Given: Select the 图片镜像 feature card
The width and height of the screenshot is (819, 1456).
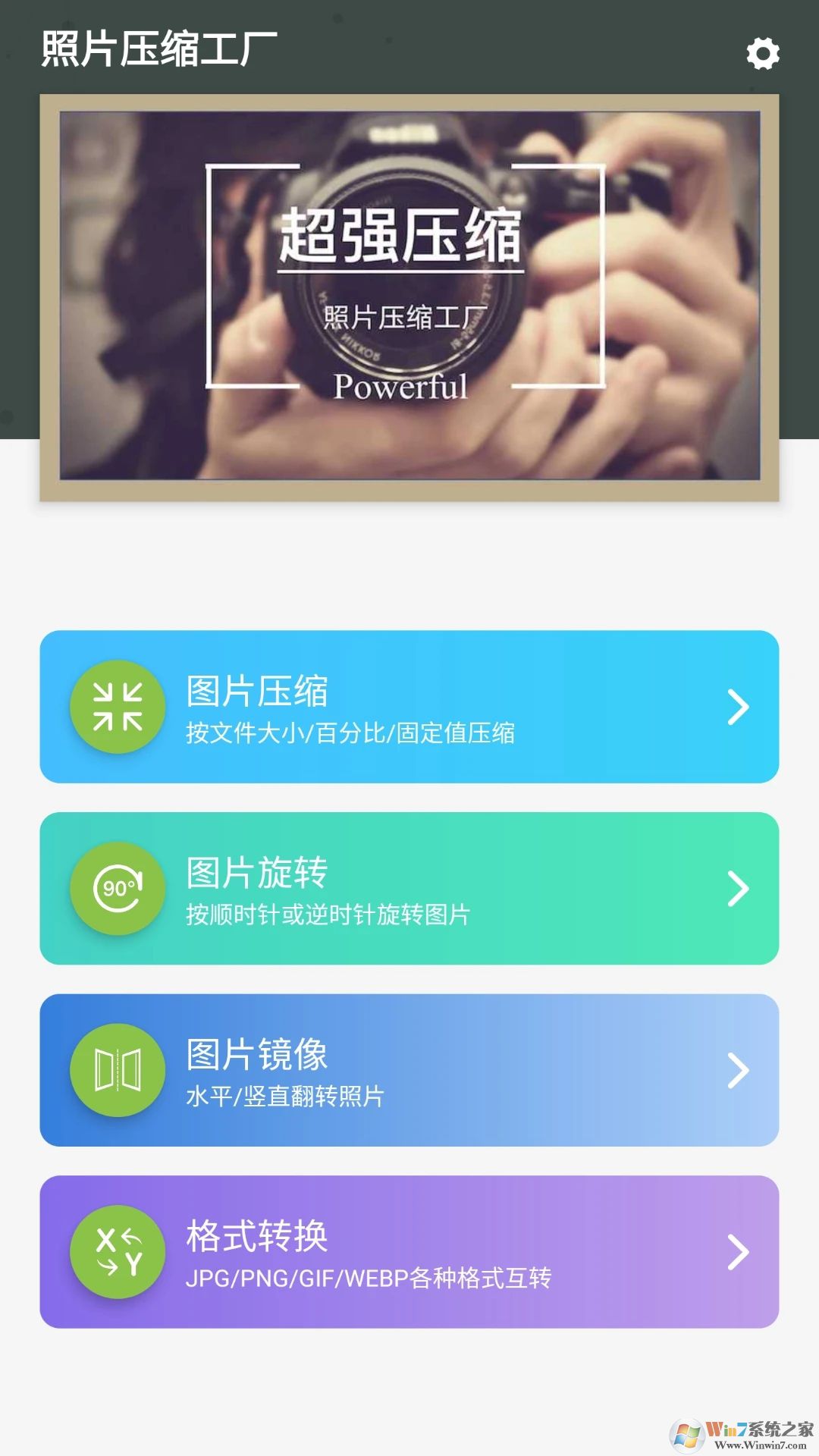Looking at the screenshot, I should [x=409, y=1069].
